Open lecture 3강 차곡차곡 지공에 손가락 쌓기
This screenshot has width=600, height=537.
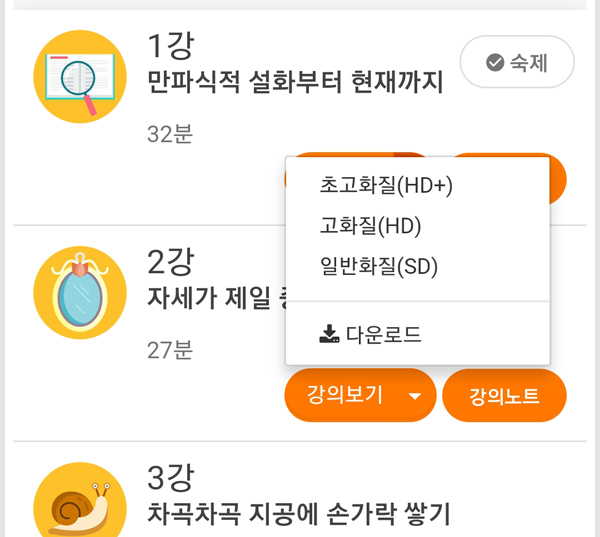[x=298, y=514]
